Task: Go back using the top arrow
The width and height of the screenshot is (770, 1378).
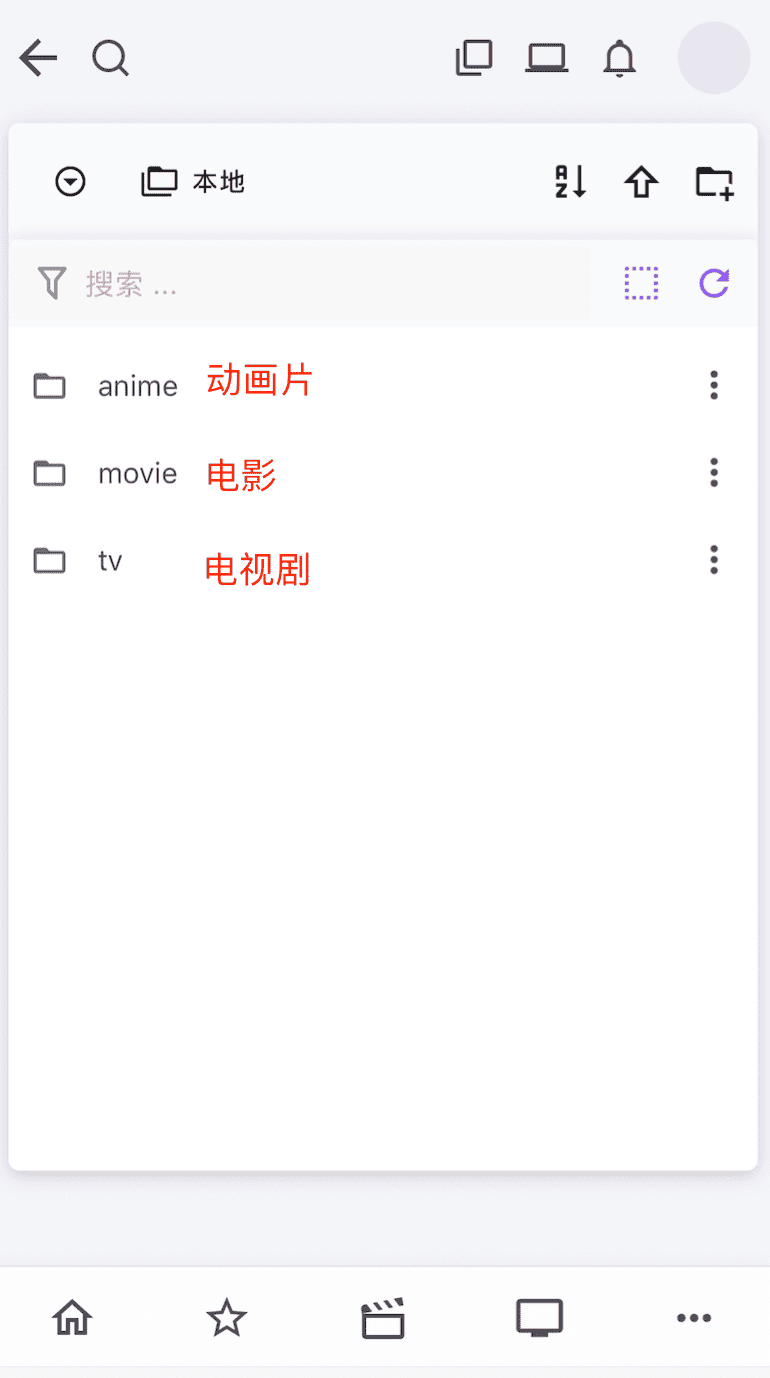Action: coord(38,58)
